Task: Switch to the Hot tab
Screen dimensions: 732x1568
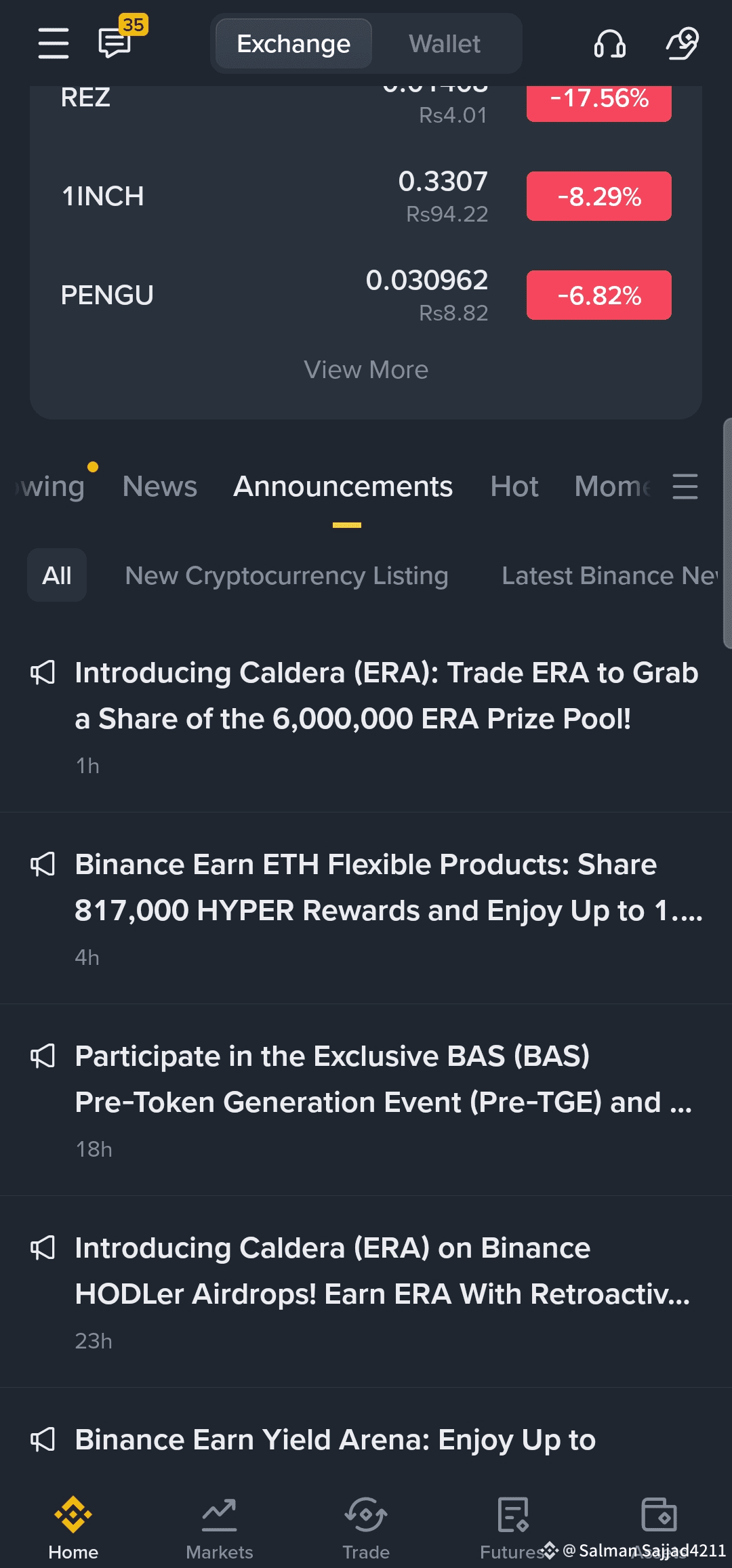Action: tap(514, 487)
